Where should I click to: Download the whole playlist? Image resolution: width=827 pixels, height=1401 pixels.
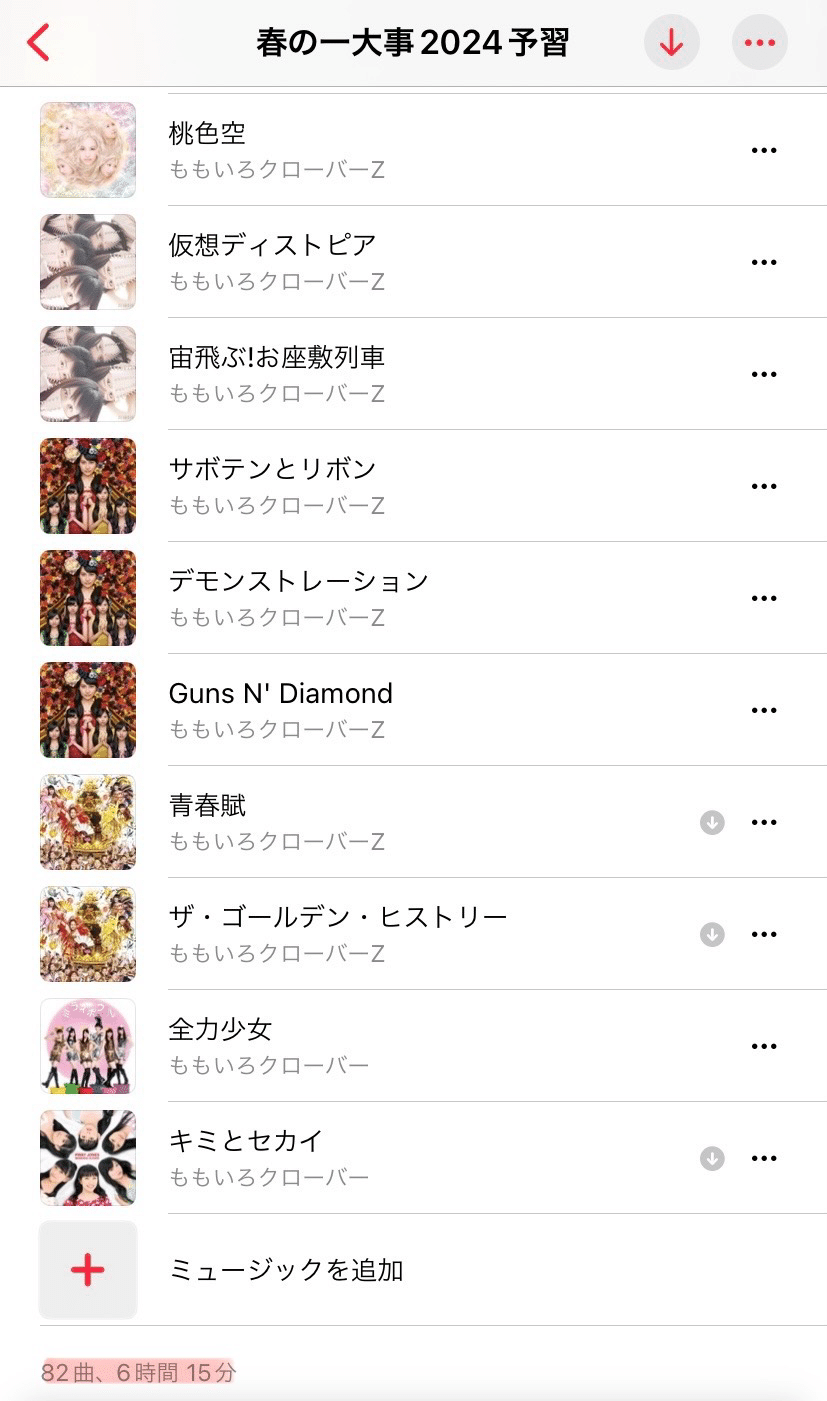671,43
